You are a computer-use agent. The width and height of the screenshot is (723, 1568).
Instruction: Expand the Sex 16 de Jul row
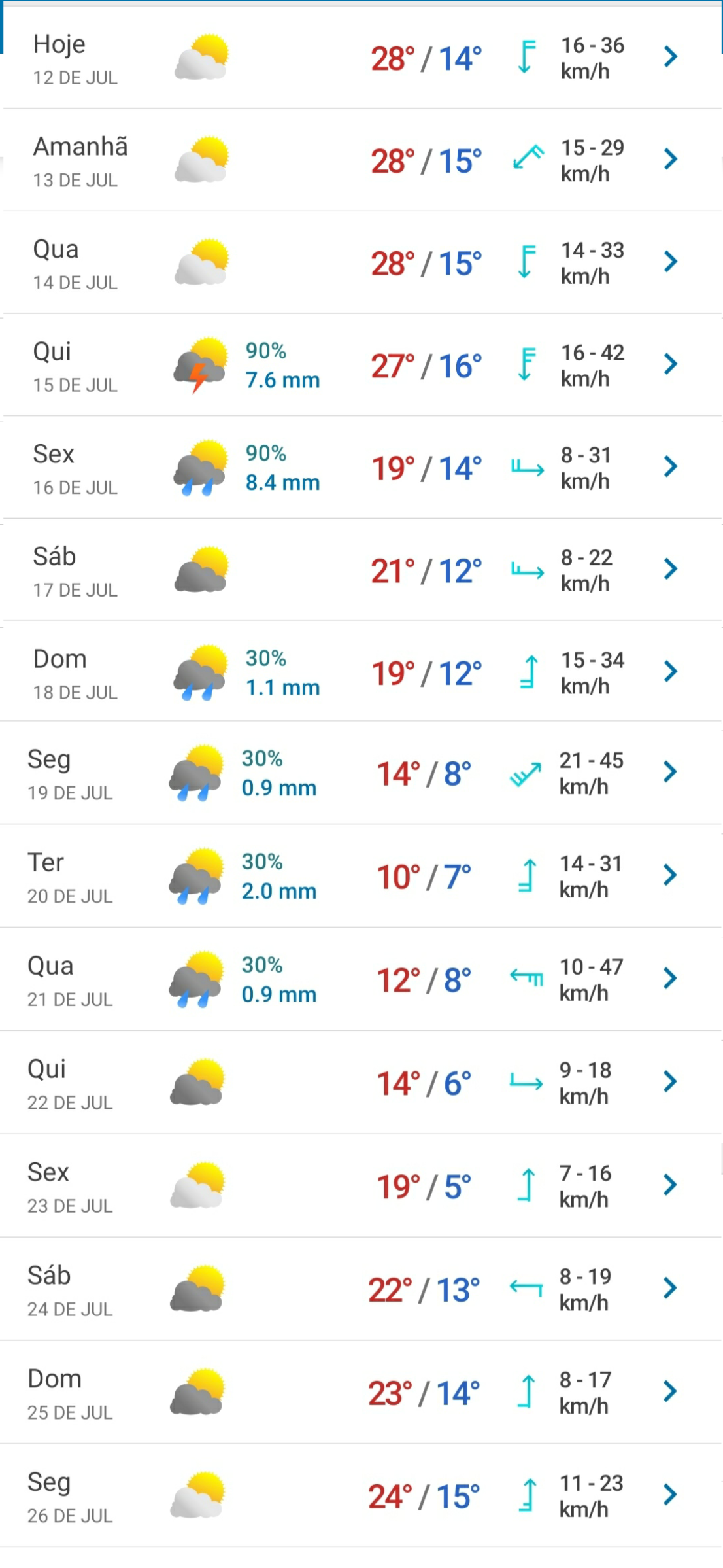point(361,468)
